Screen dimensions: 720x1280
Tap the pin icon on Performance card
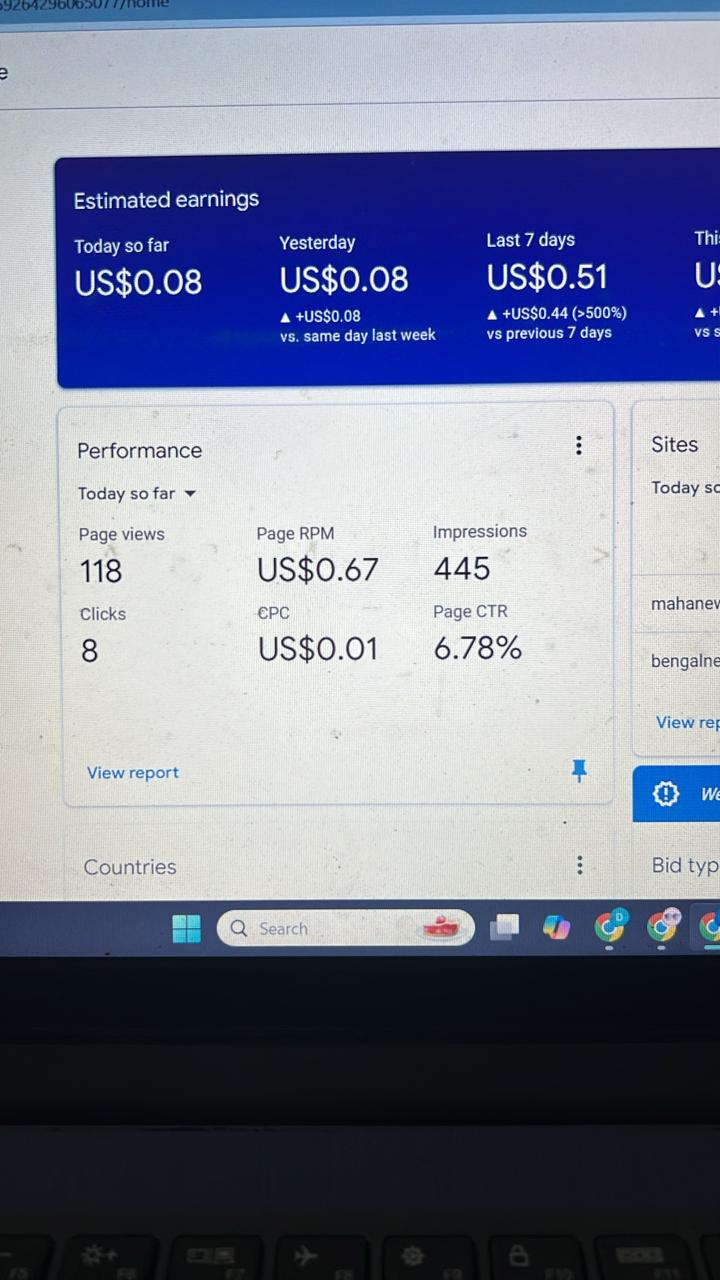coord(578,770)
